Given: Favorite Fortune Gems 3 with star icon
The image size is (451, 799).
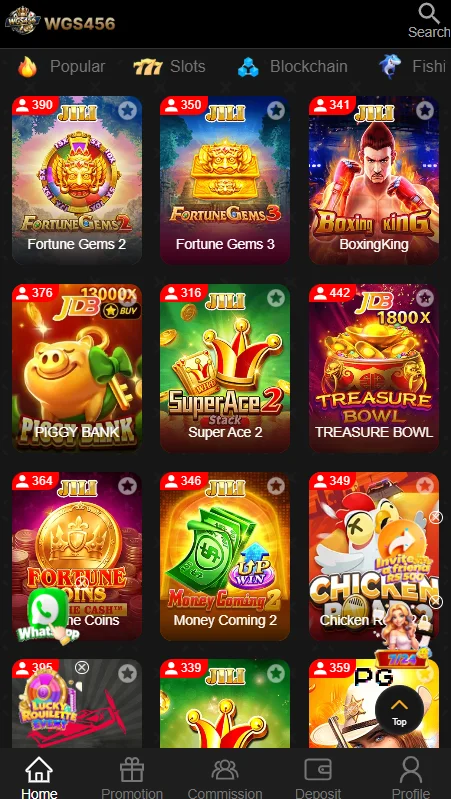Looking at the screenshot, I should click(276, 110).
